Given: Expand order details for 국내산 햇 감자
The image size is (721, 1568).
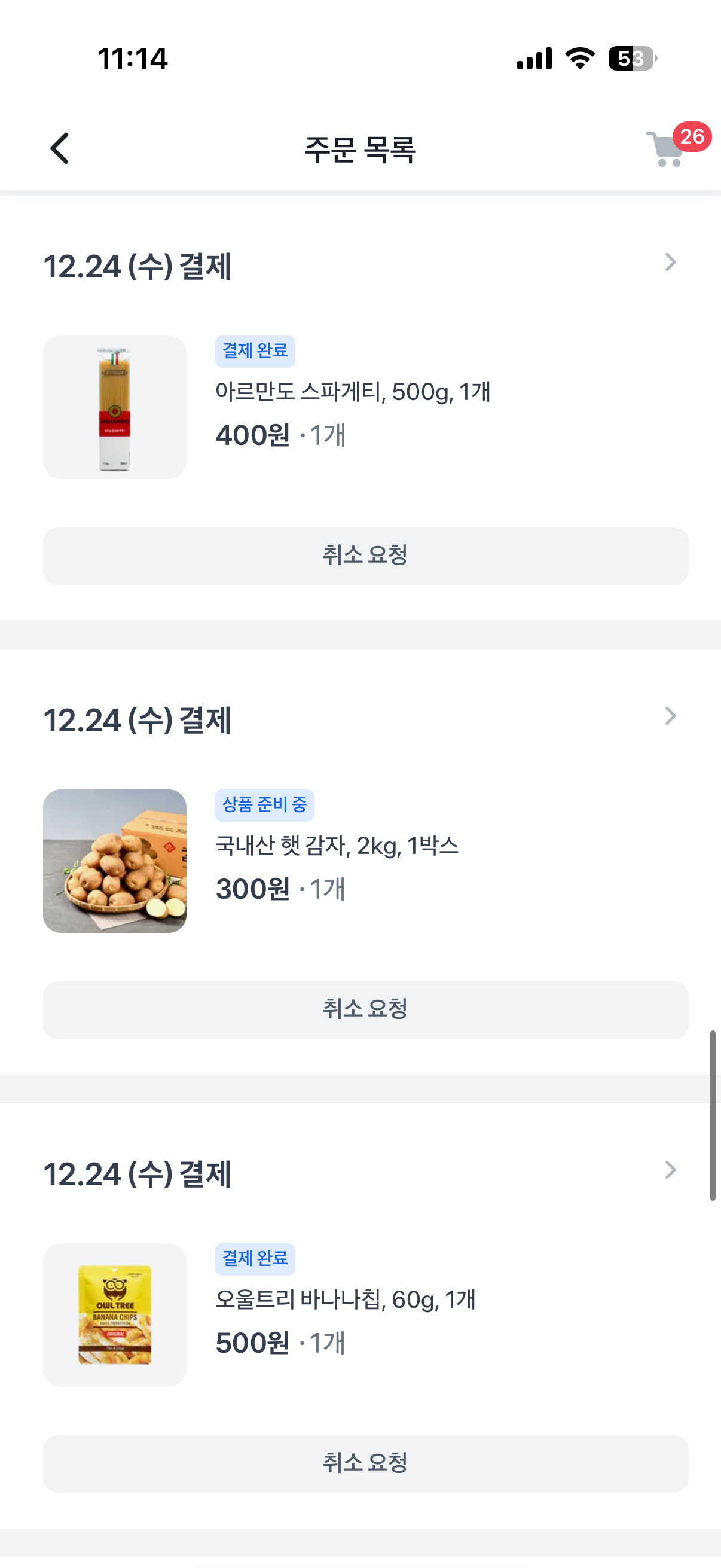Looking at the screenshot, I should pyautogui.click(x=670, y=716).
